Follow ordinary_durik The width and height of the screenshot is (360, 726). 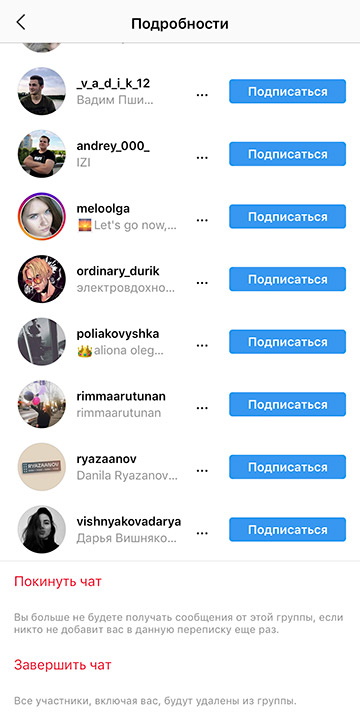[287, 279]
